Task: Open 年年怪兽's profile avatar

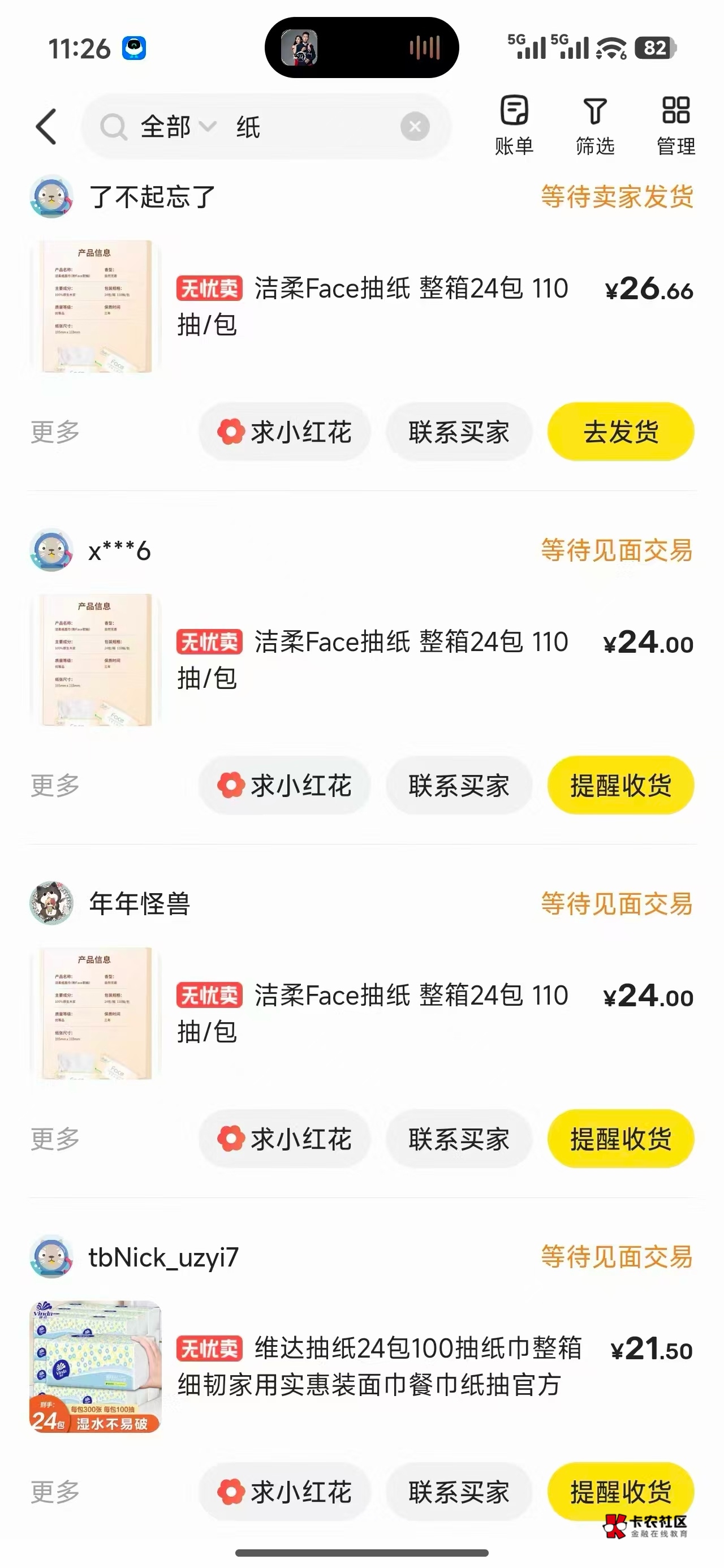Action: point(52,903)
